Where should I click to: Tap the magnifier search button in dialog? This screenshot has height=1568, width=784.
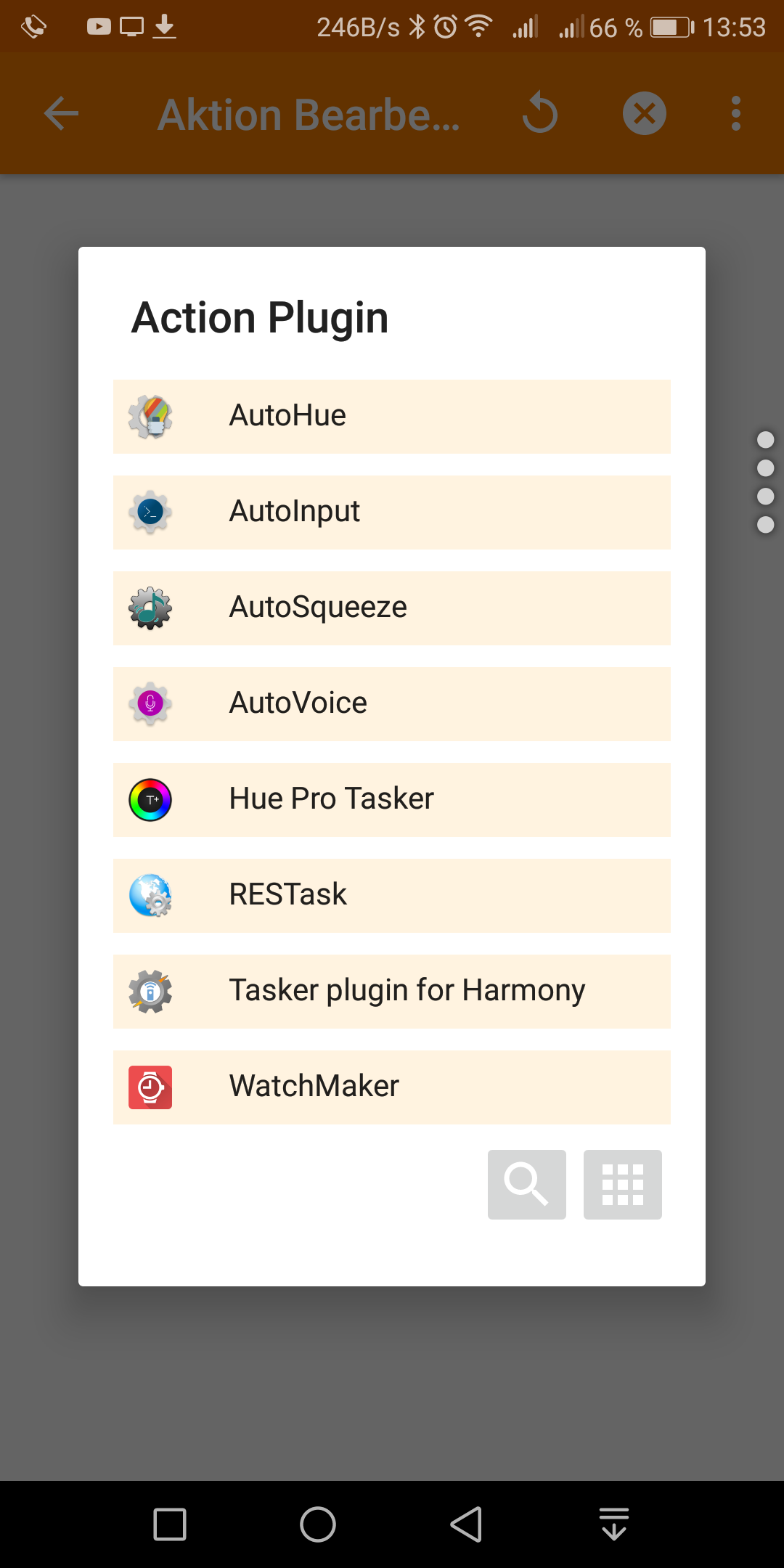pyautogui.click(x=527, y=1185)
